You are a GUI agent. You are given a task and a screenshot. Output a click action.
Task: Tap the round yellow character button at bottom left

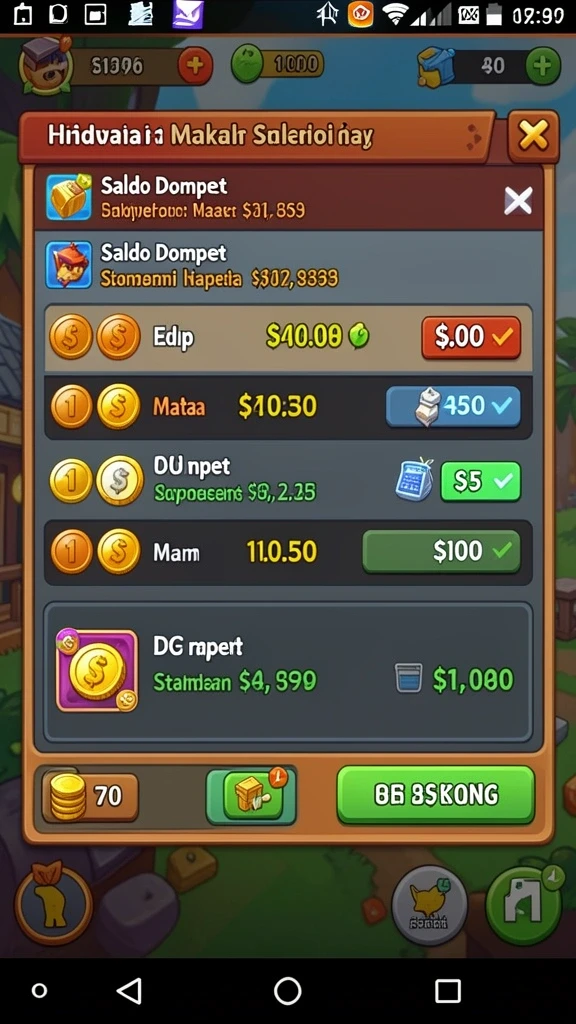52,904
